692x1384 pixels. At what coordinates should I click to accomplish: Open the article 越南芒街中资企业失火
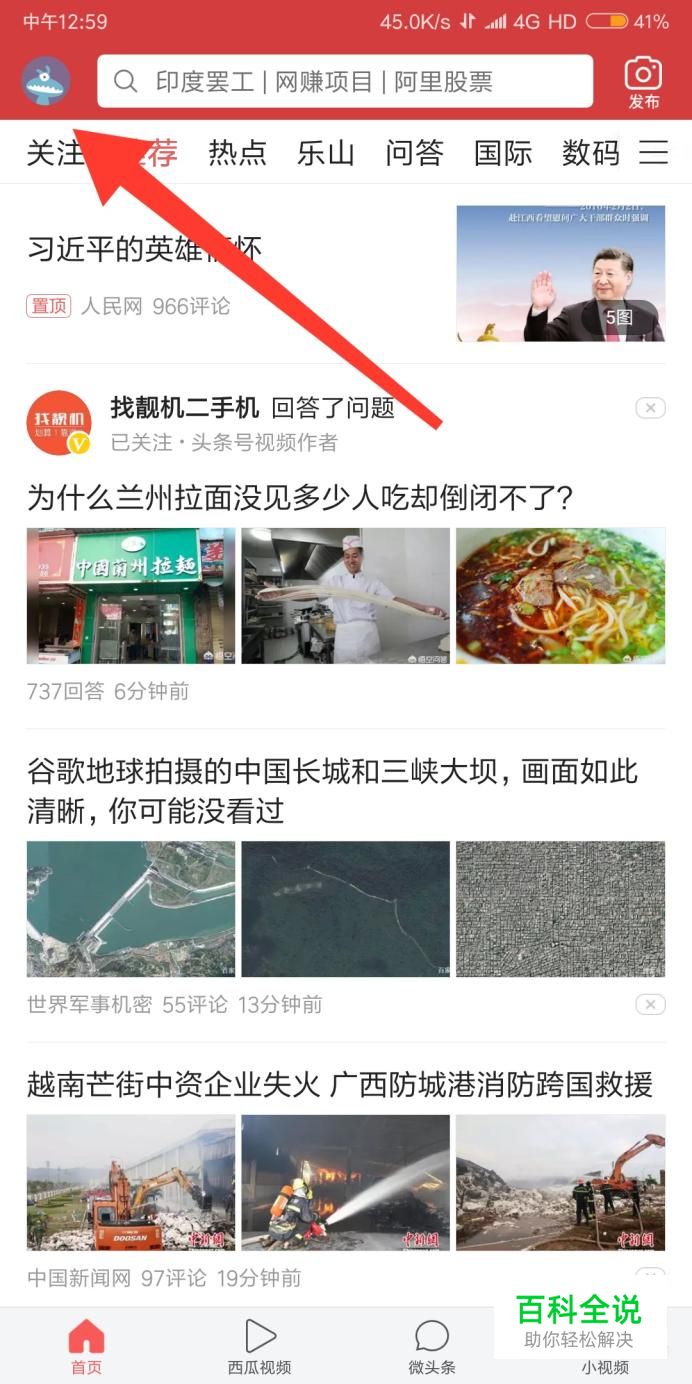pyautogui.click(x=340, y=1084)
